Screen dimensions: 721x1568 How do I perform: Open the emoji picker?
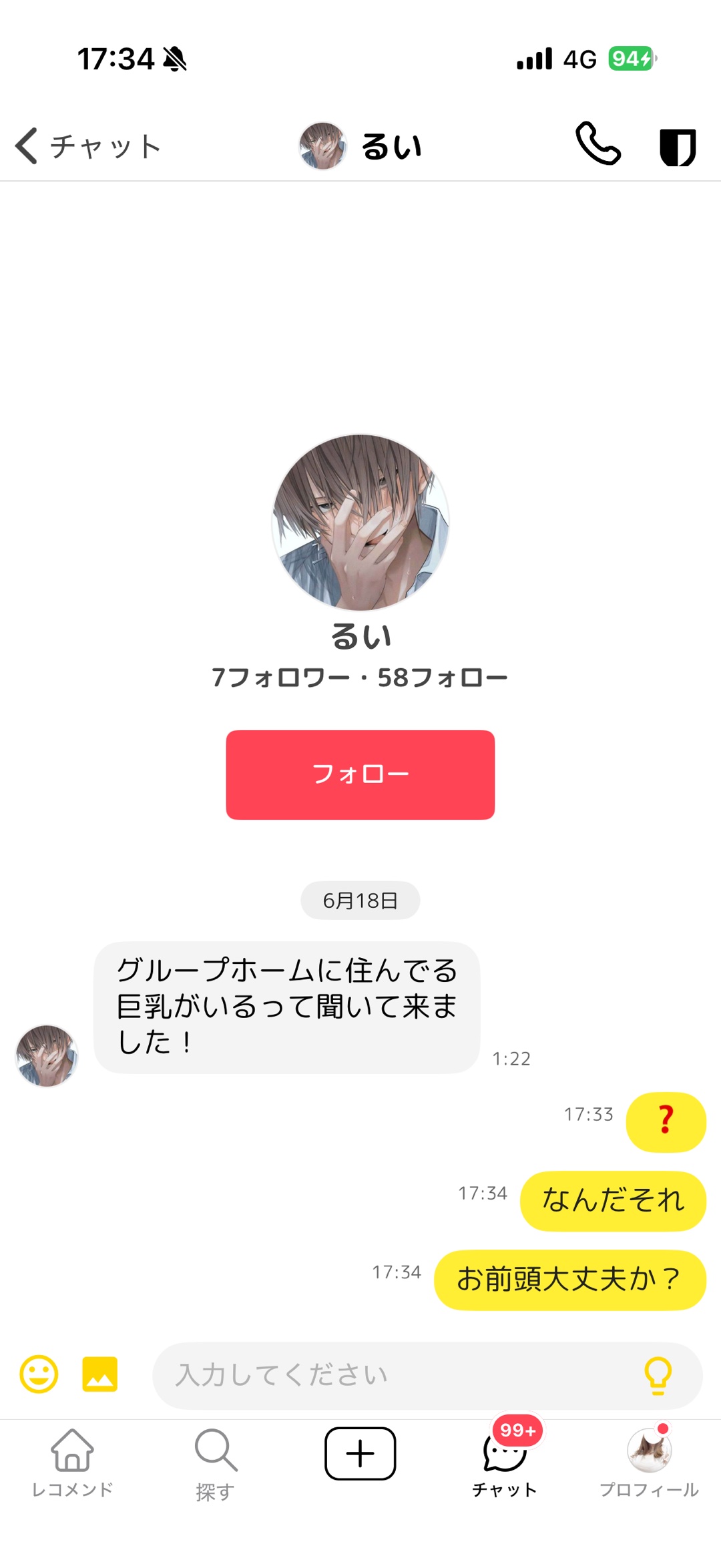[x=39, y=1374]
